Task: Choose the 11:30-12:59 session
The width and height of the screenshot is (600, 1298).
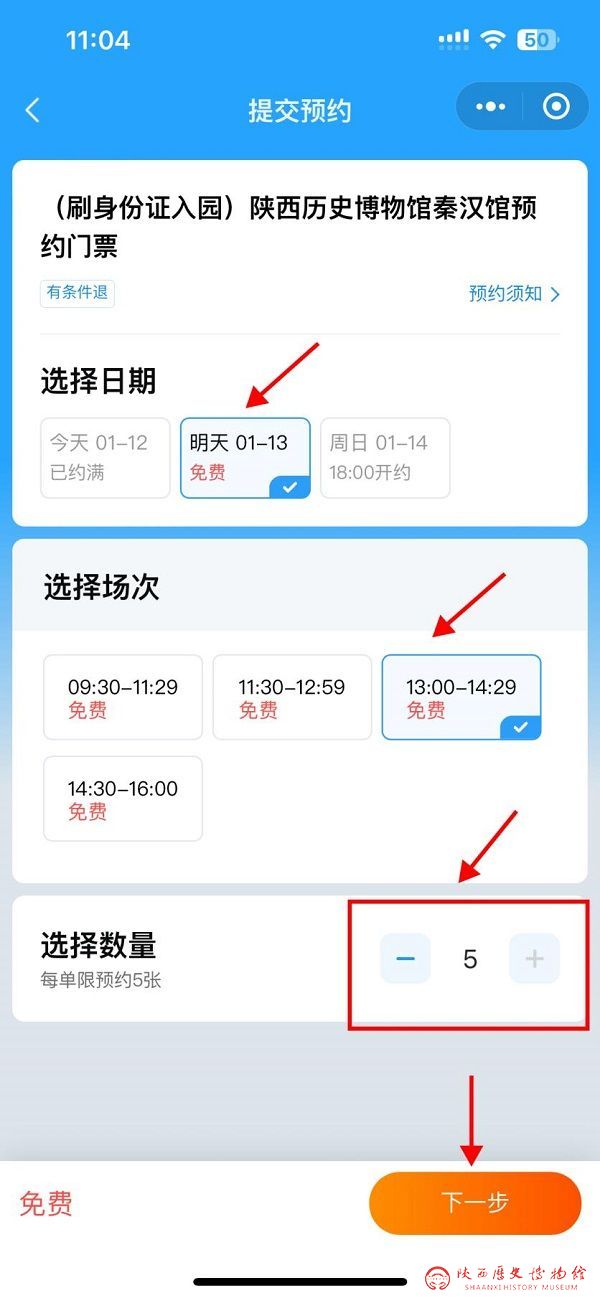Action: tap(292, 697)
